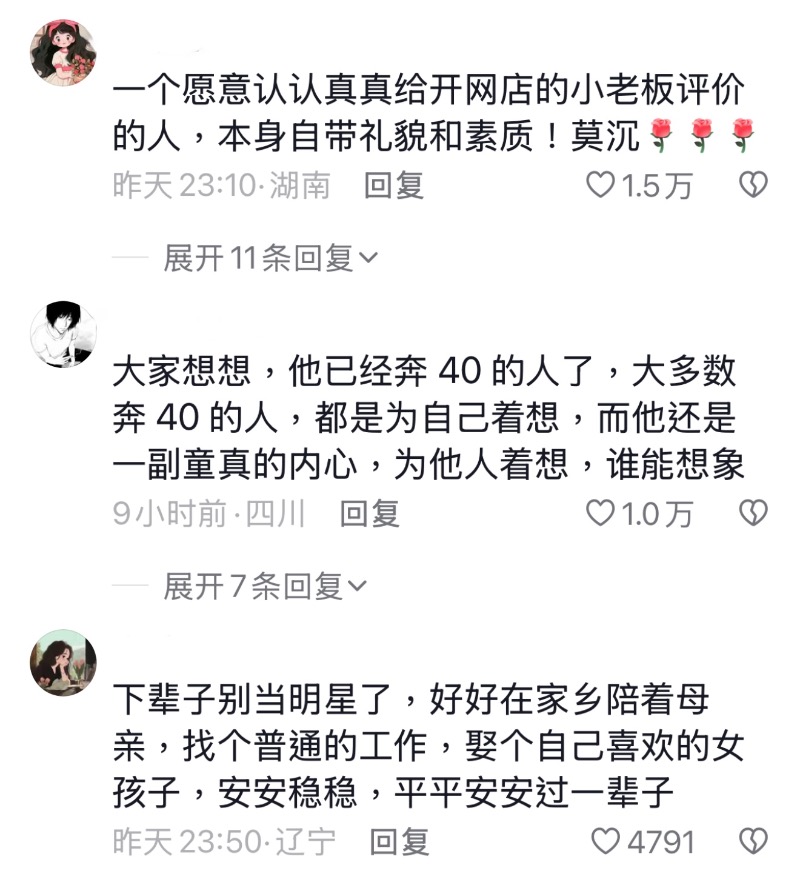Expand the 7 replies
This screenshot has width=800, height=885.
(x=265, y=587)
